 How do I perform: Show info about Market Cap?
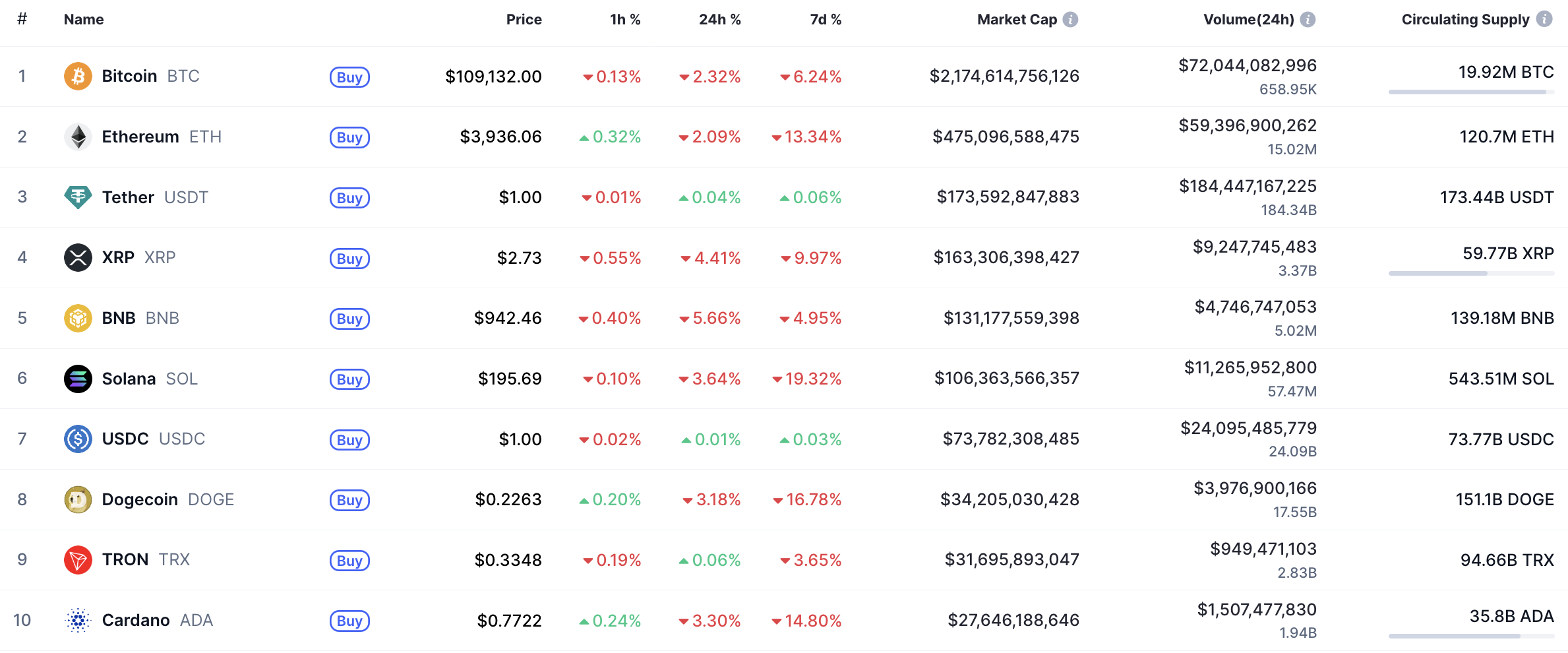[1071, 20]
